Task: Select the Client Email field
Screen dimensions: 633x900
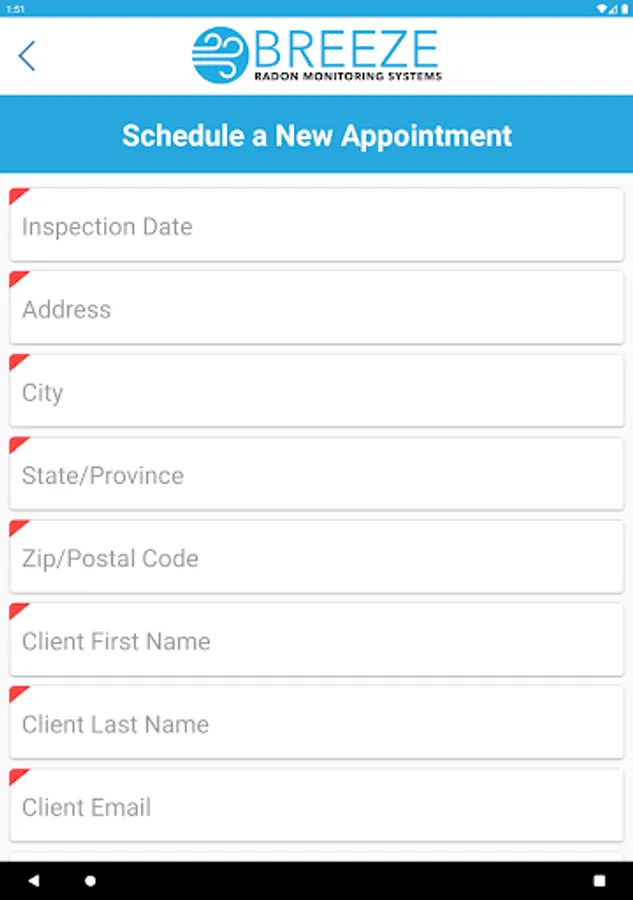Action: click(316, 807)
